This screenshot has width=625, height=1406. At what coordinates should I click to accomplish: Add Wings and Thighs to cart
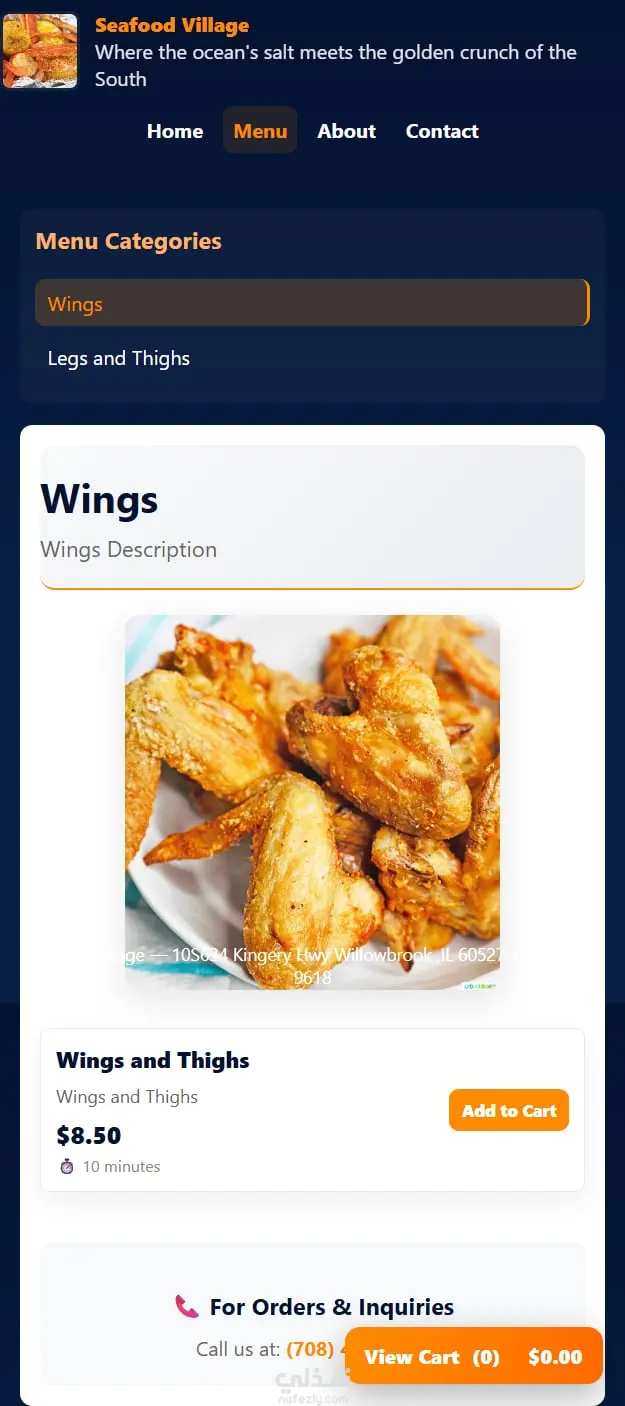pos(508,1110)
